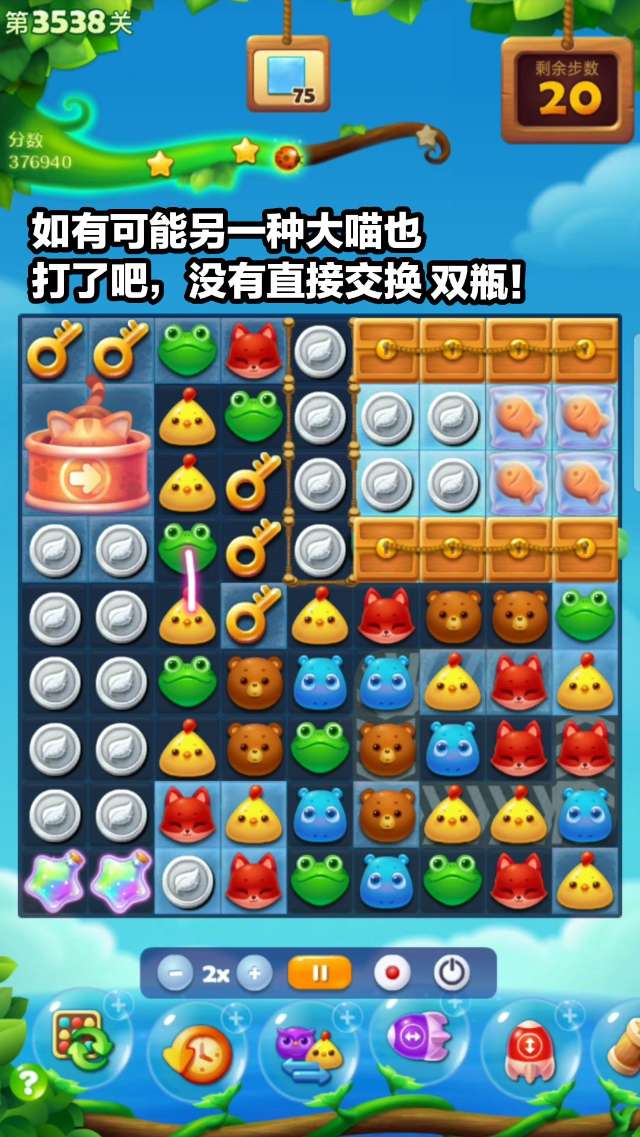Pause with the orange pause button
The width and height of the screenshot is (640, 1137).
click(x=320, y=973)
